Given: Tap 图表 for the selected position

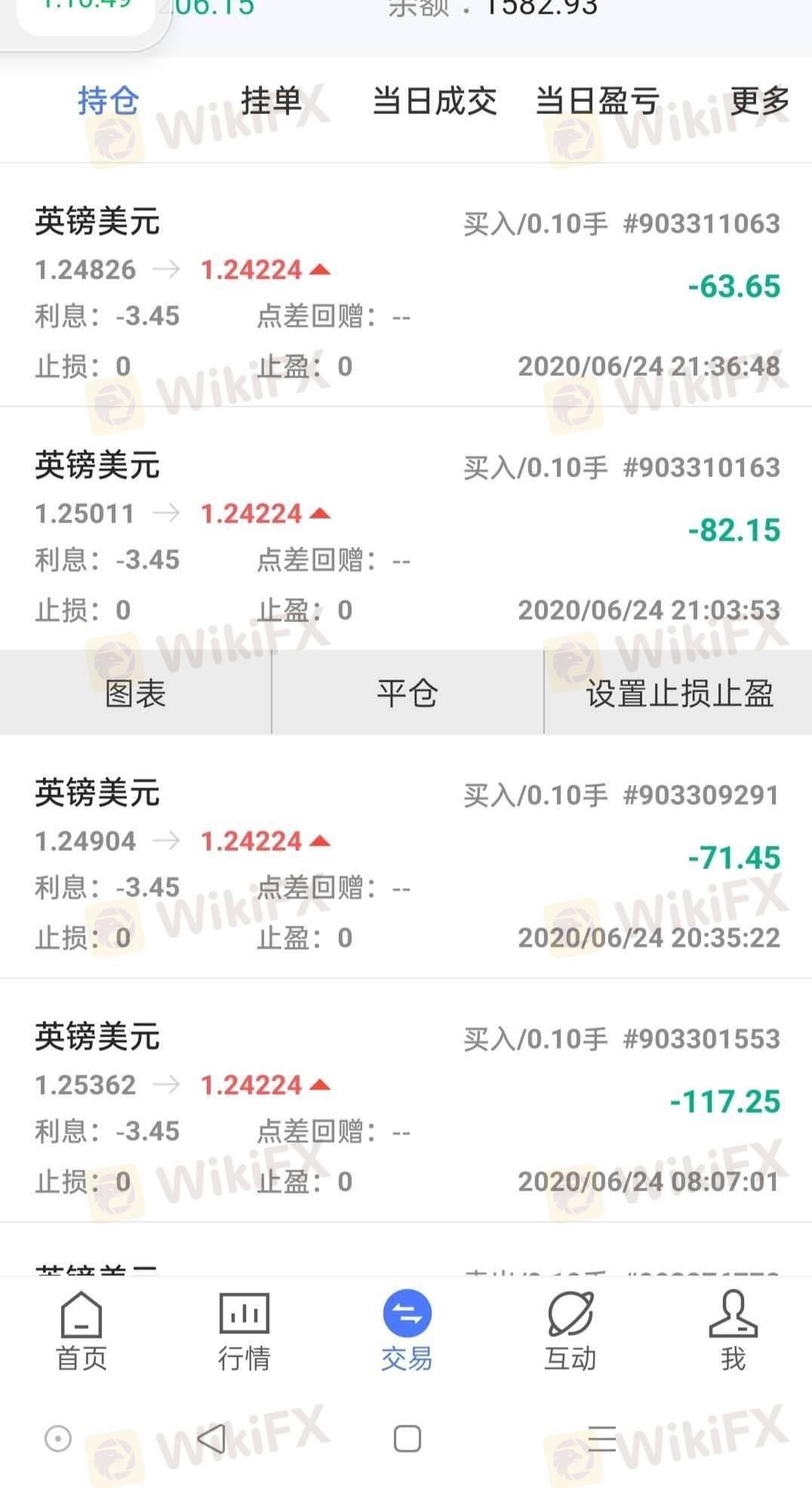Looking at the screenshot, I should [x=135, y=692].
